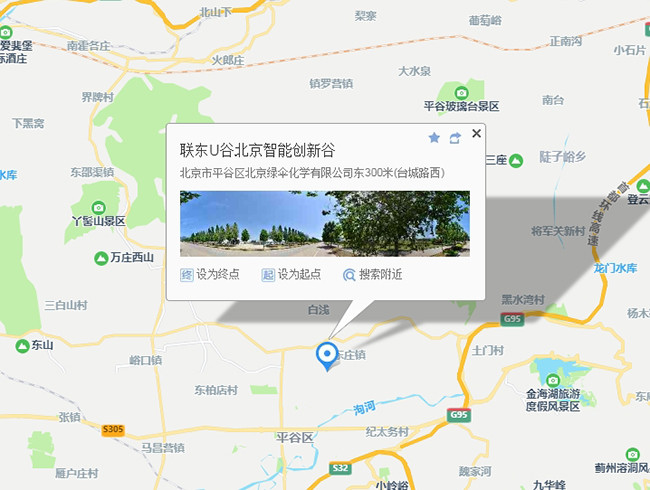
Task: Set as destination (设为终点)
Action: pos(210,274)
